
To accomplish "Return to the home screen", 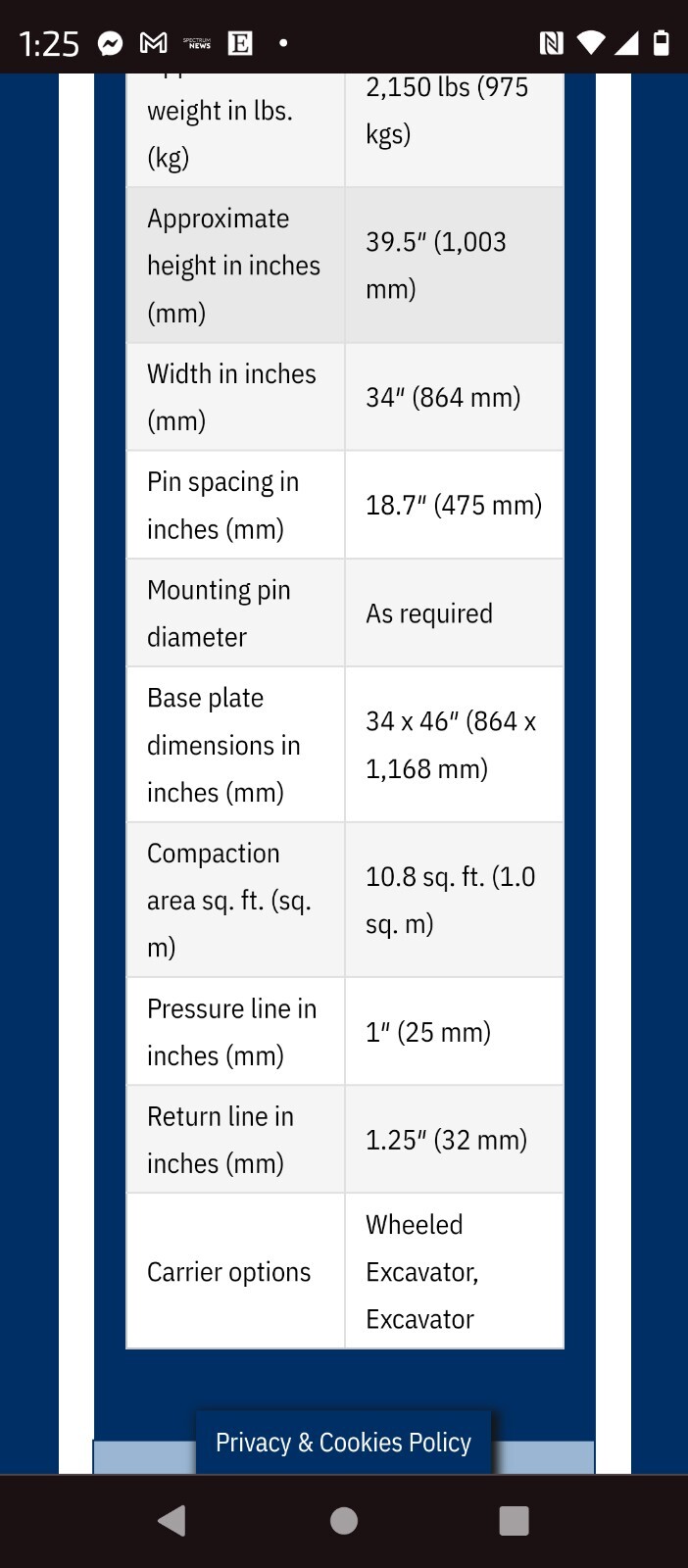I will click(x=344, y=1520).
